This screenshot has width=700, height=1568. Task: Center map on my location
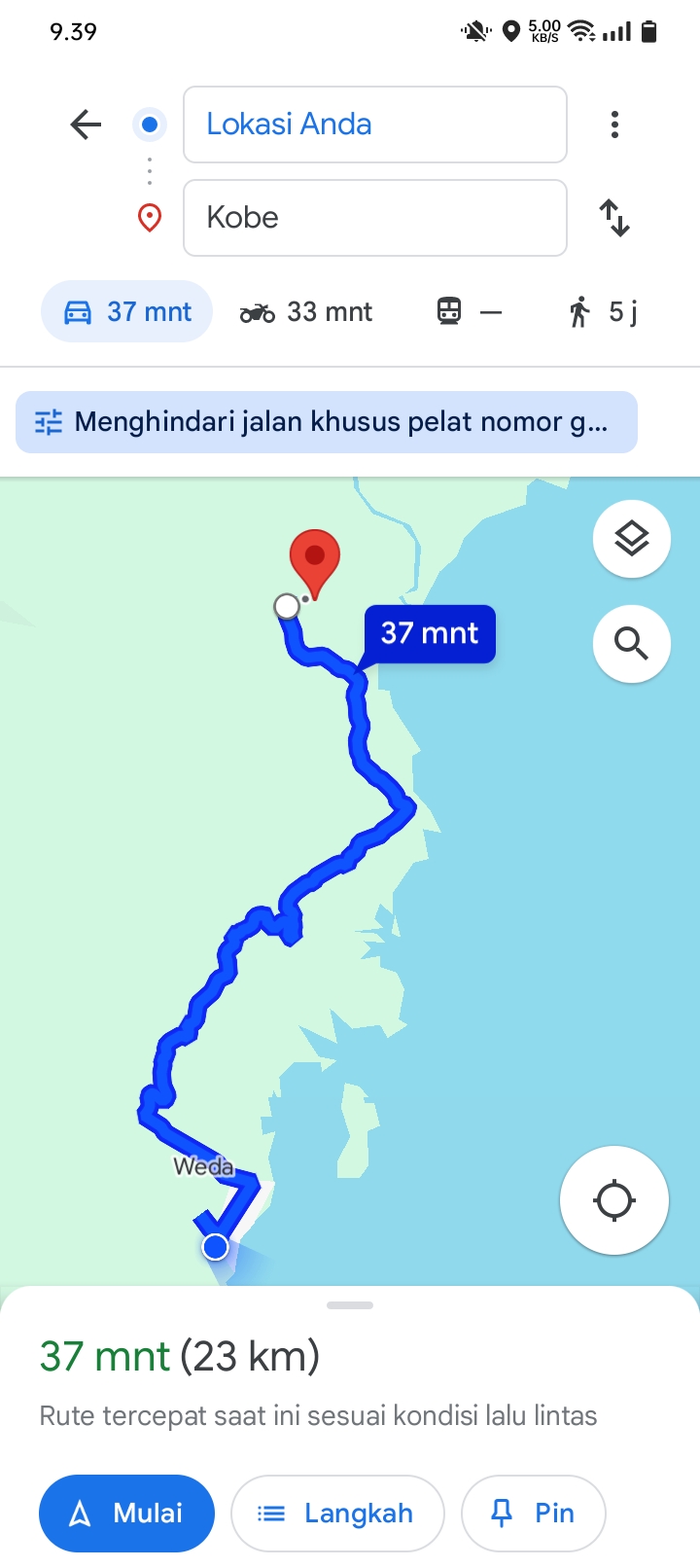click(x=614, y=1200)
